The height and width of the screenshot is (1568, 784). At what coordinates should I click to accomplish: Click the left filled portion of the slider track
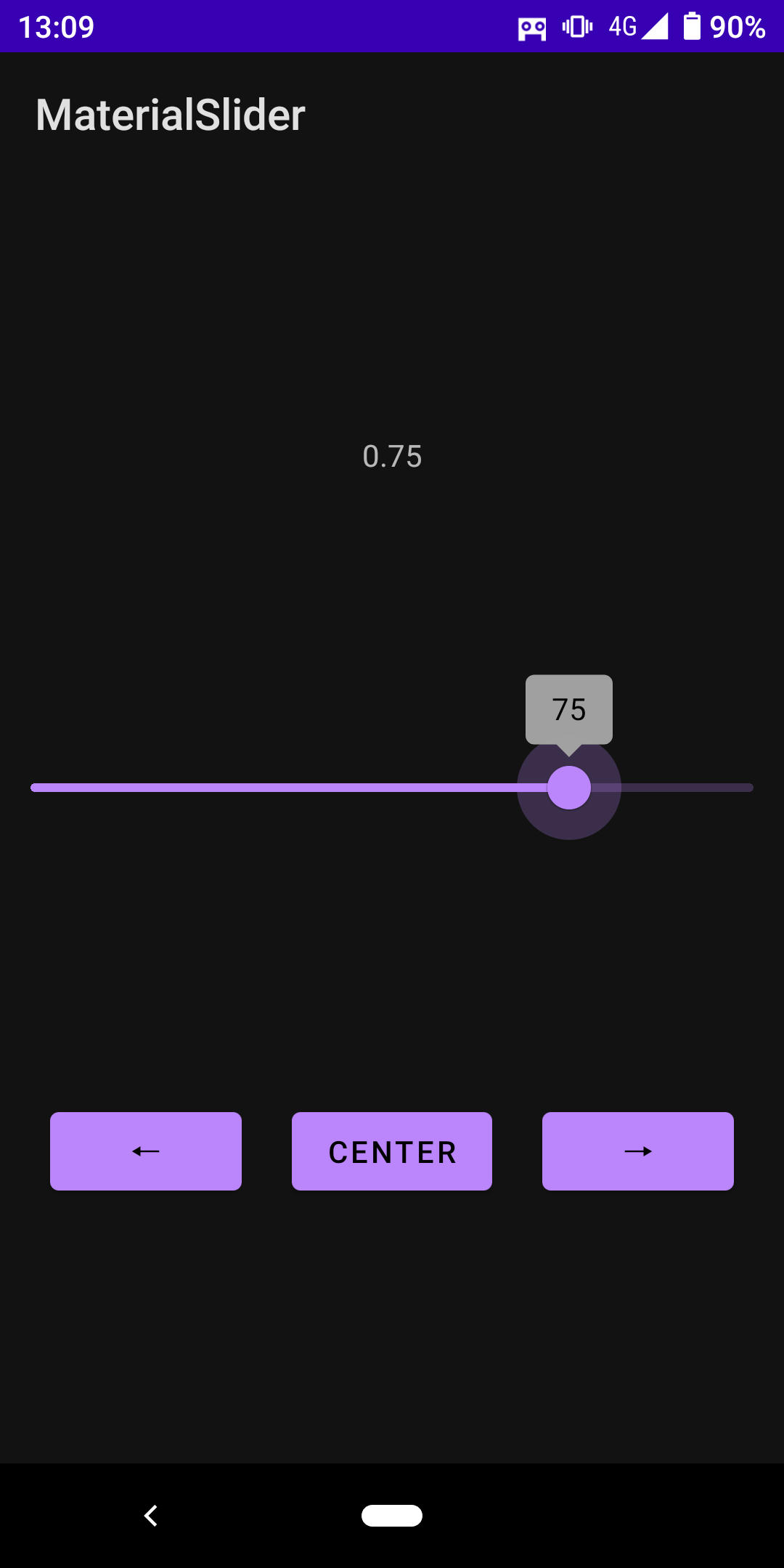pyautogui.click(x=290, y=787)
